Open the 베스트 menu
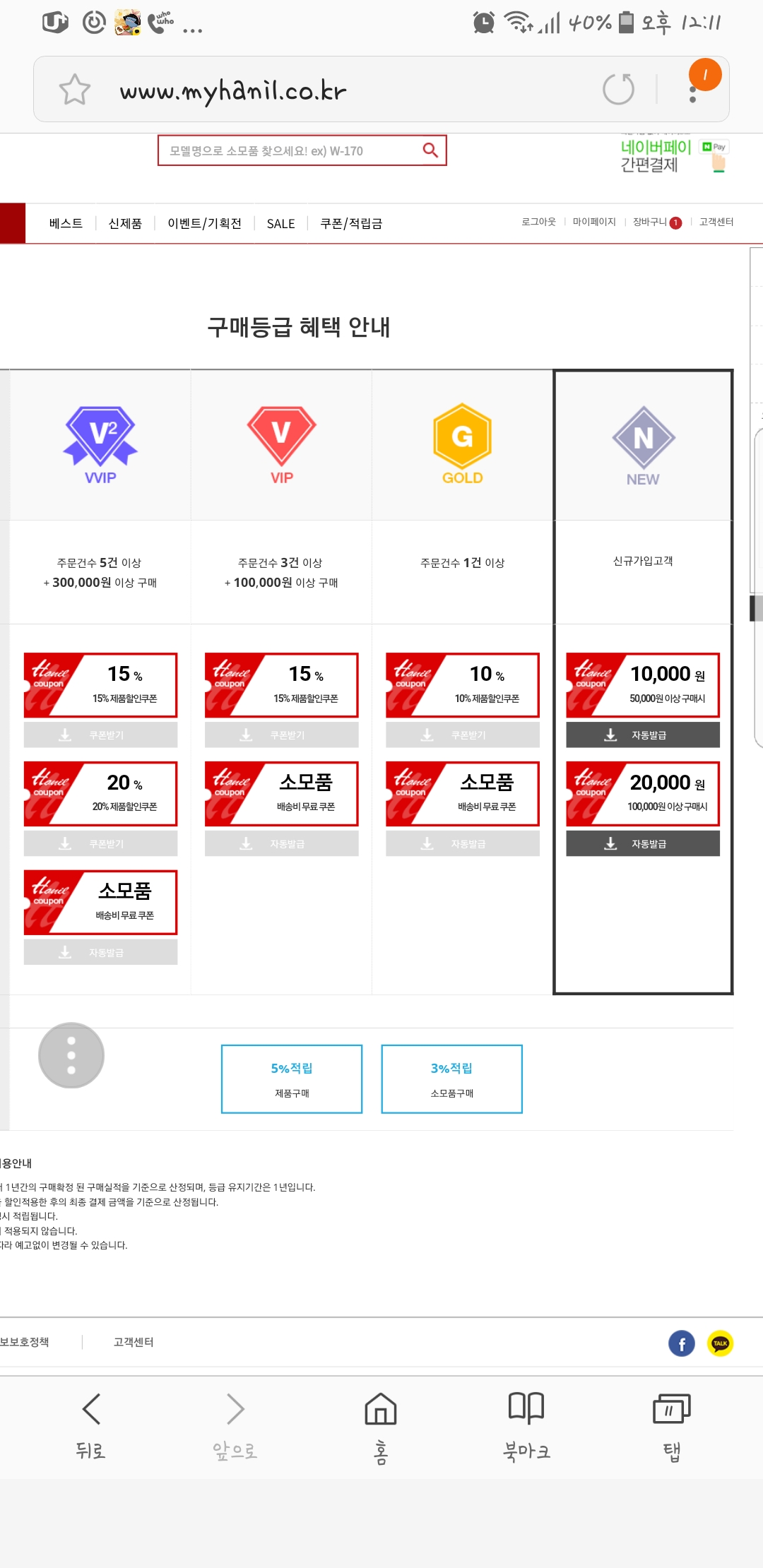This screenshot has height=1568, width=763. pyautogui.click(x=66, y=223)
